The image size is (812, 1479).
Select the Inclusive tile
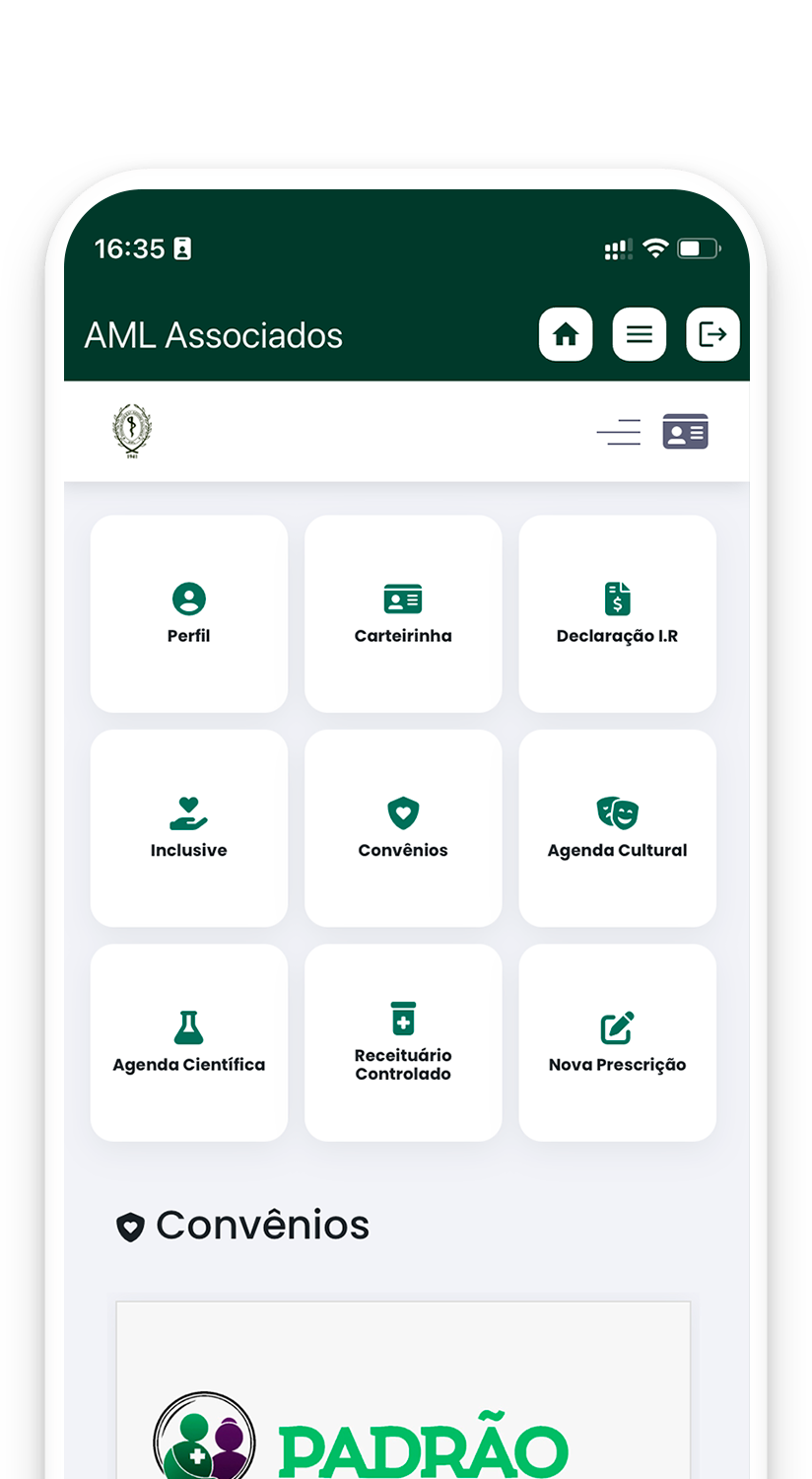click(189, 828)
